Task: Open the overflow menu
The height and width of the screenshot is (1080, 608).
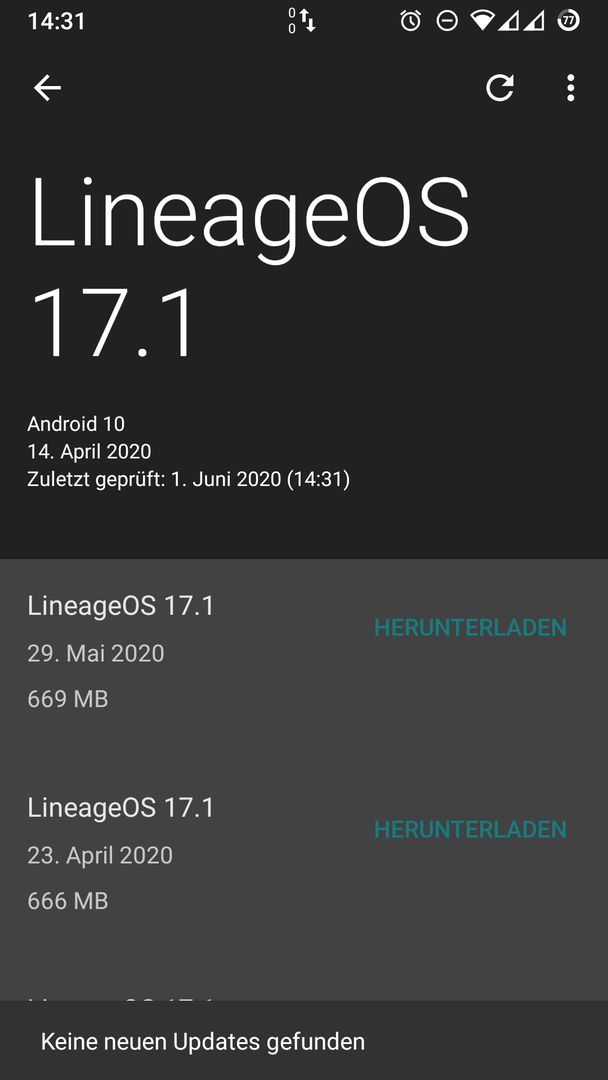Action: [570, 88]
